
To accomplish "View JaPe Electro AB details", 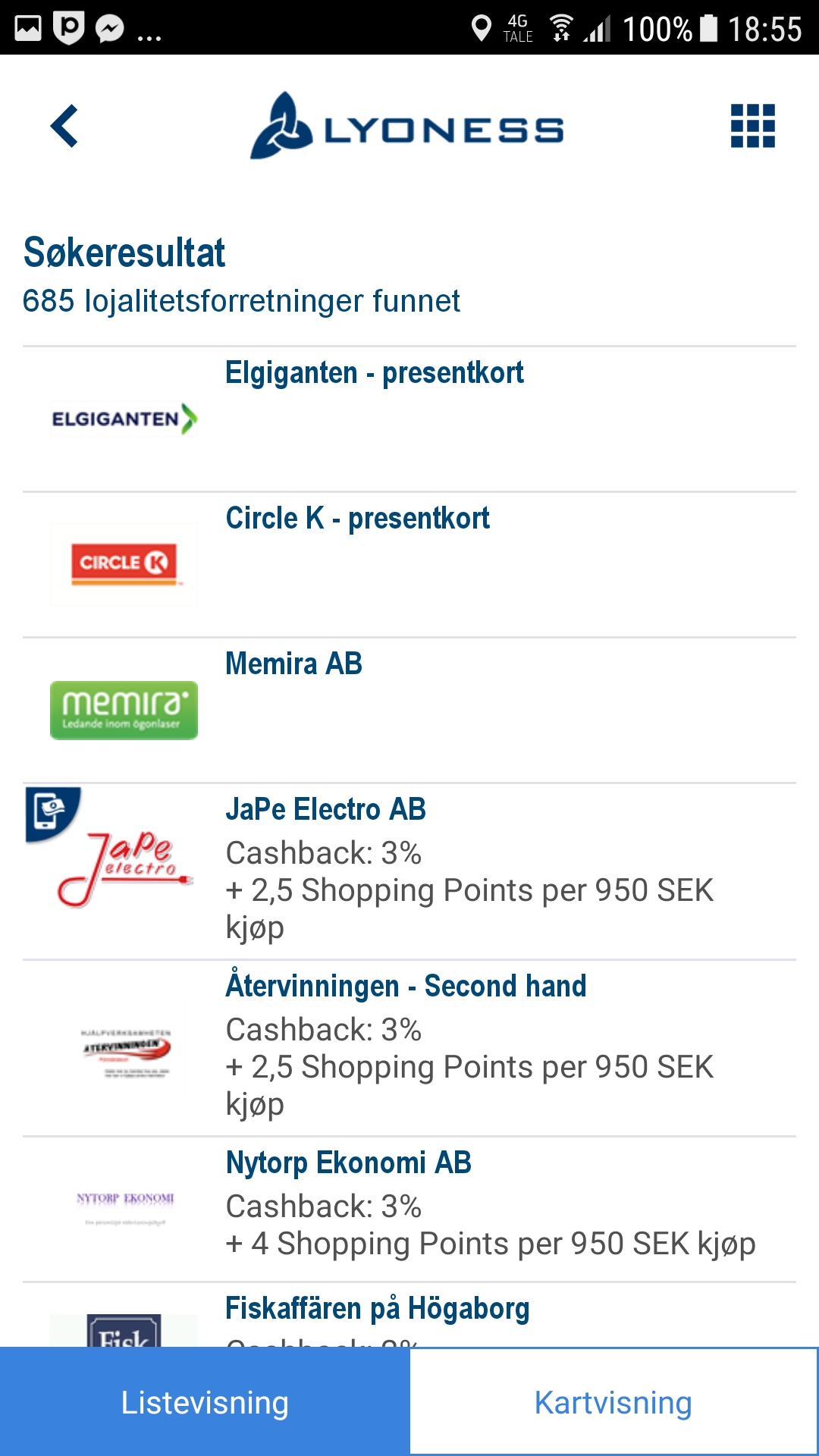I will pyautogui.click(x=409, y=871).
